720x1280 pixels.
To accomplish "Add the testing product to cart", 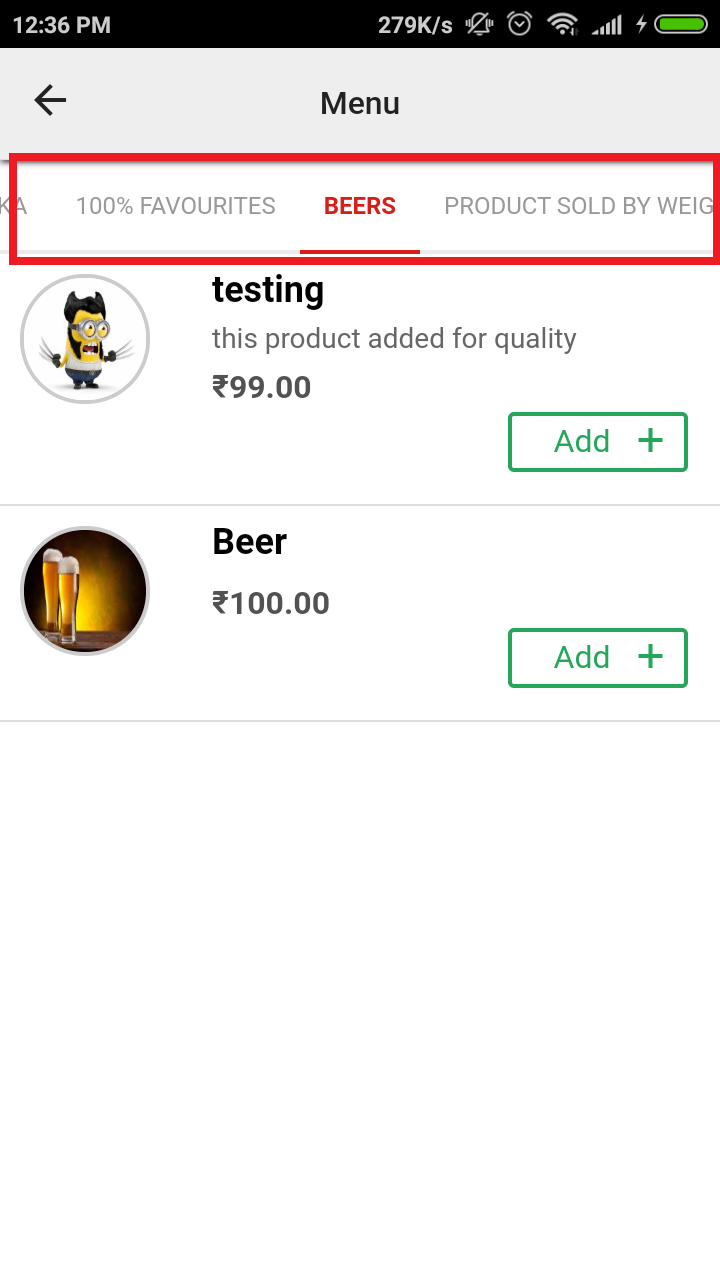I will (x=598, y=441).
